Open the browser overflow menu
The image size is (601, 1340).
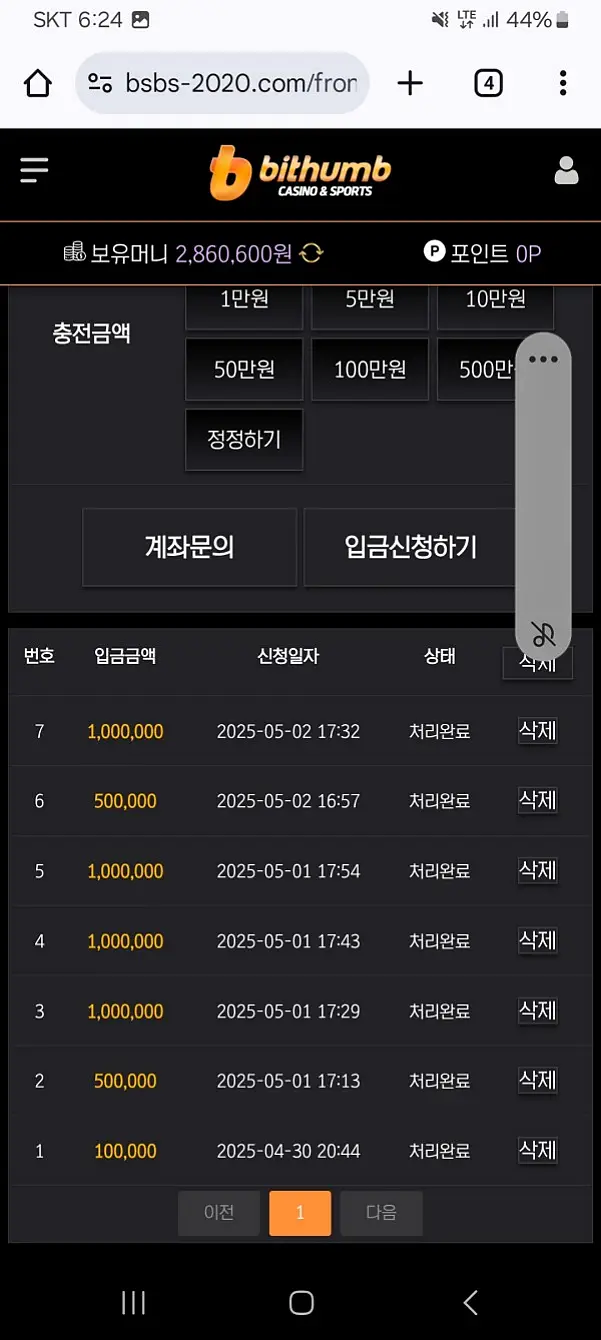tap(563, 83)
